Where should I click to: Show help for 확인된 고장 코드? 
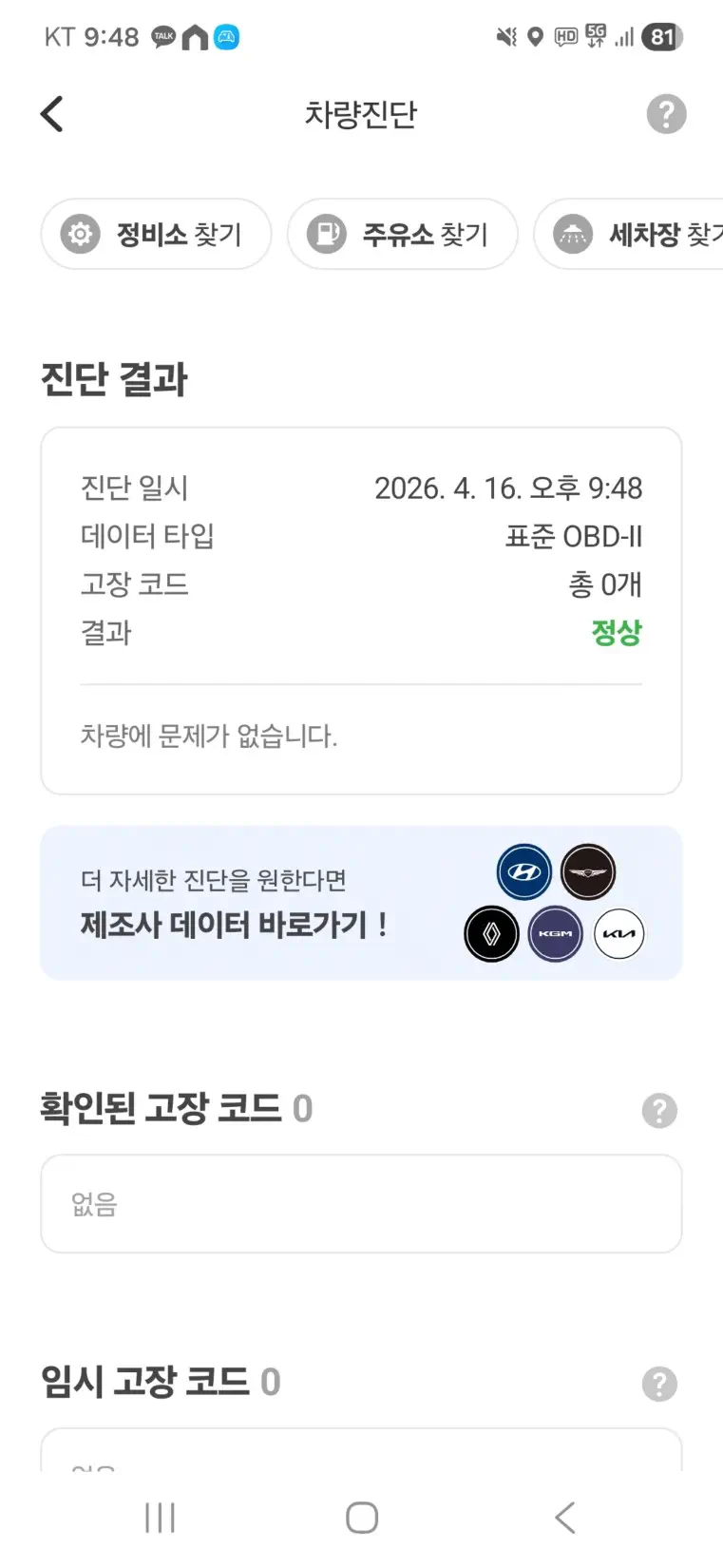pyautogui.click(x=659, y=1110)
